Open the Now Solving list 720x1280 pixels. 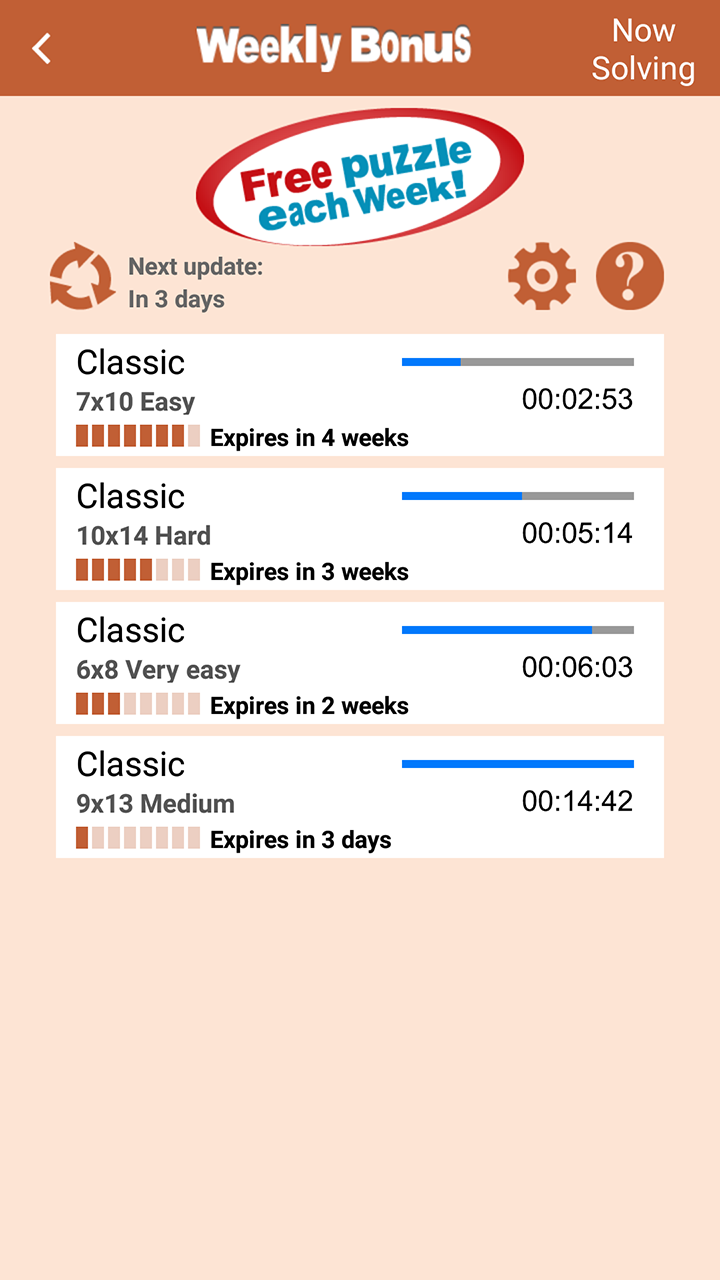[x=643, y=50]
